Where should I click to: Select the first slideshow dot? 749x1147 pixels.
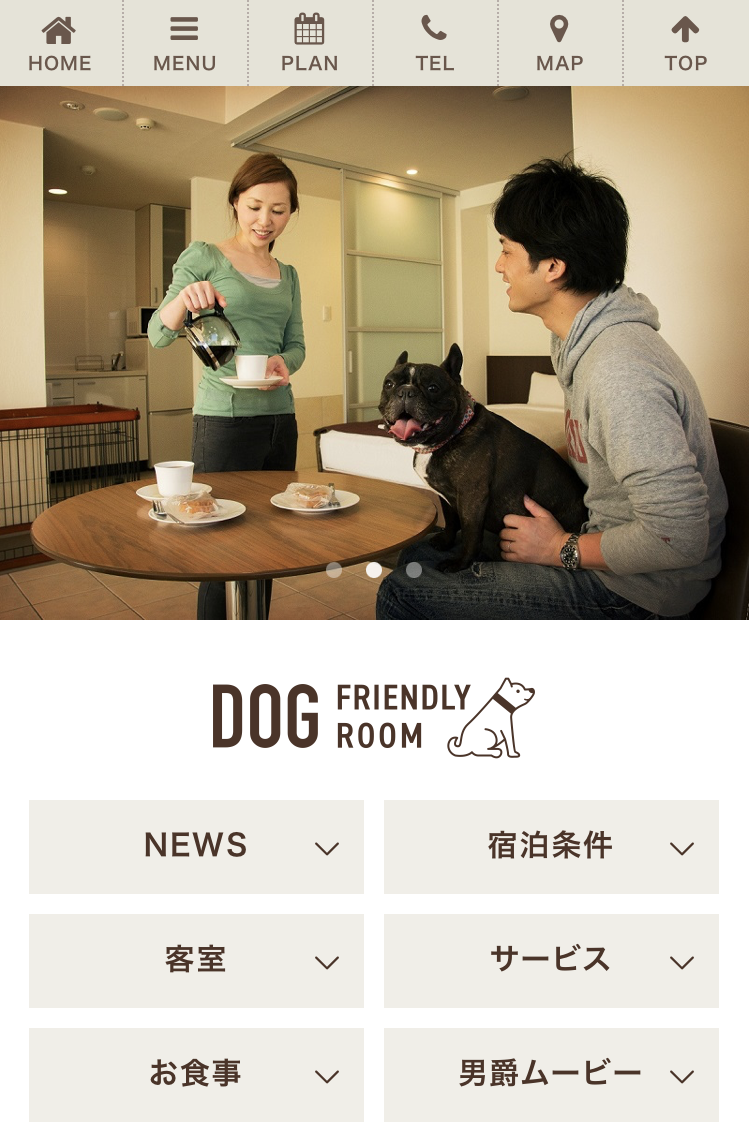click(x=334, y=570)
